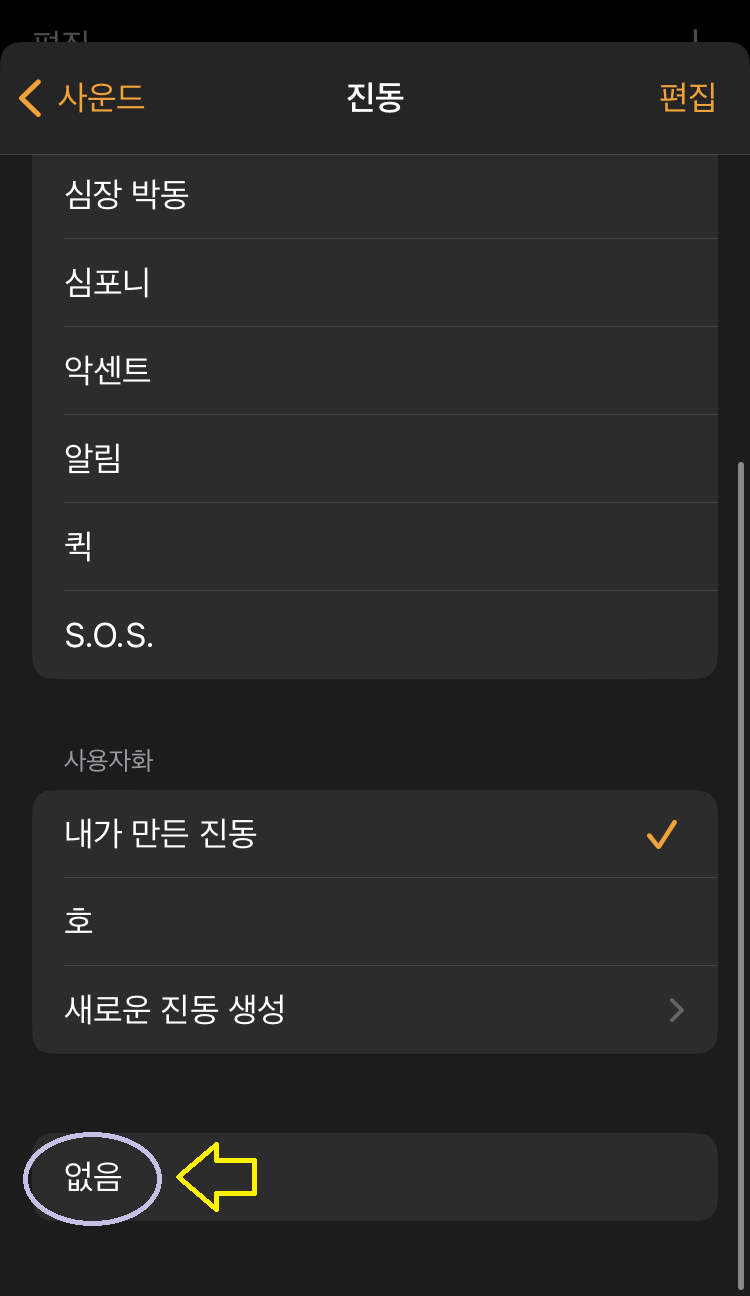Open 새로운 진동 생성 to create vibration
This screenshot has height=1296, width=750.
click(375, 1010)
